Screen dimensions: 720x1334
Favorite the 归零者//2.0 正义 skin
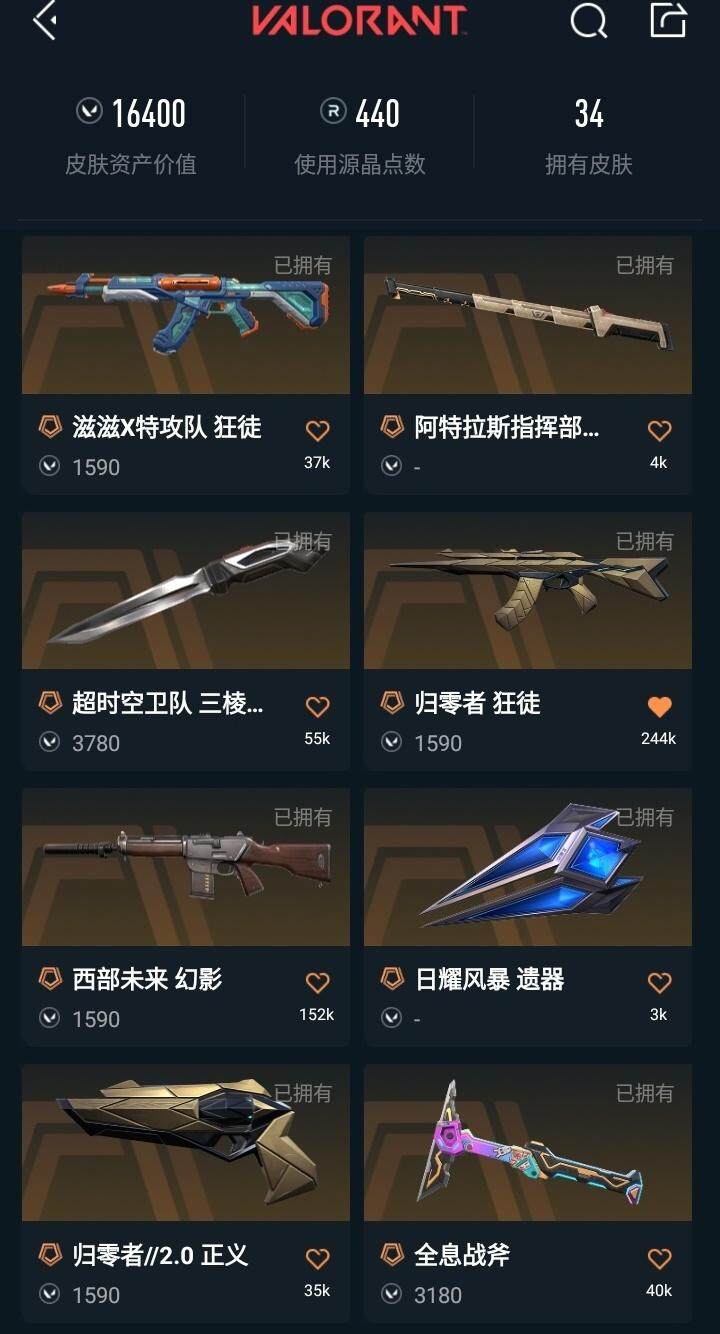[x=317, y=1259]
